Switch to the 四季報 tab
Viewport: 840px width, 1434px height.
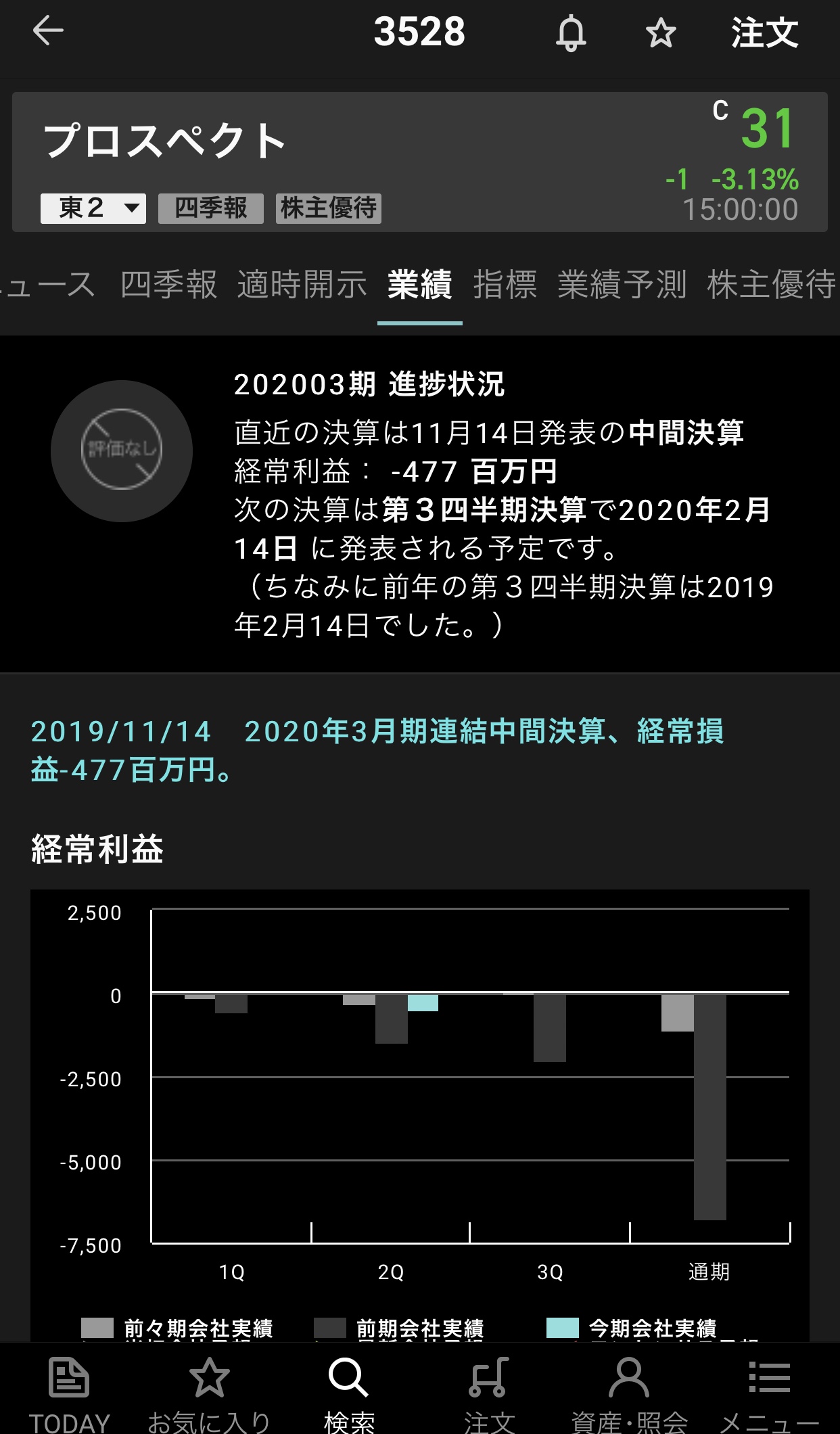pos(168,284)
